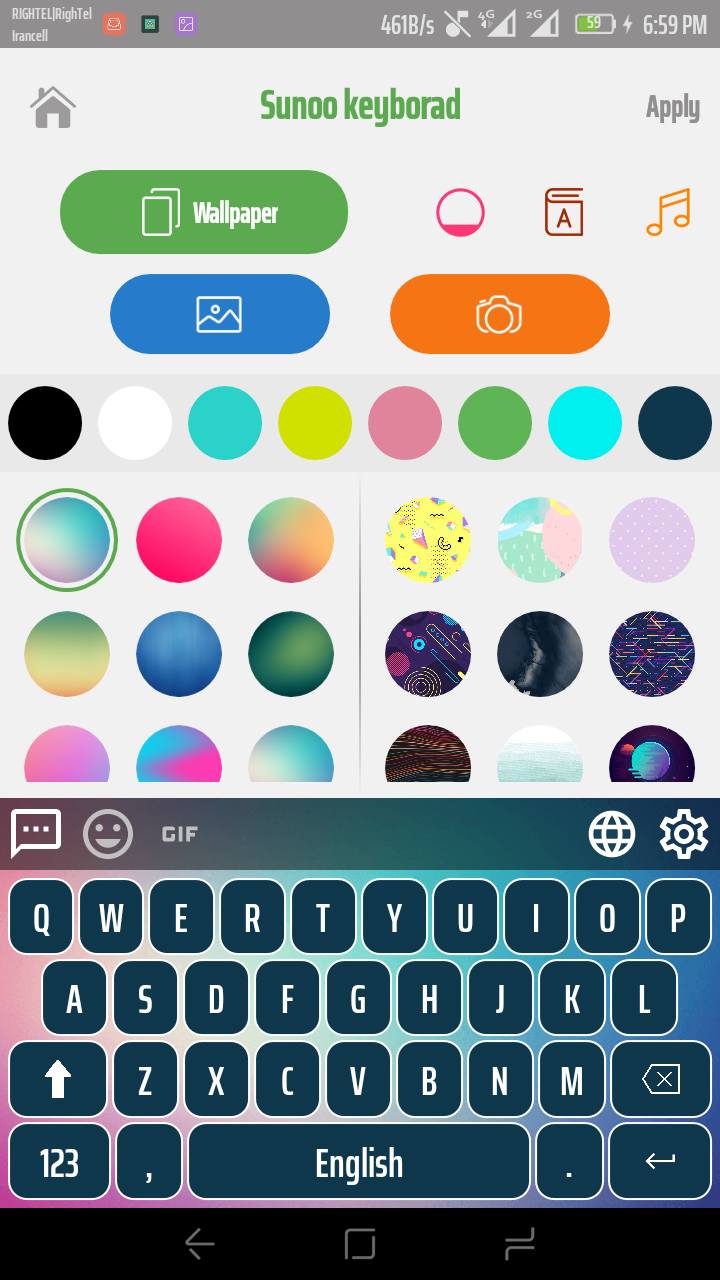Take a wallpaper photo with camera
The image size is (720, 1280).
coord(500,314)
